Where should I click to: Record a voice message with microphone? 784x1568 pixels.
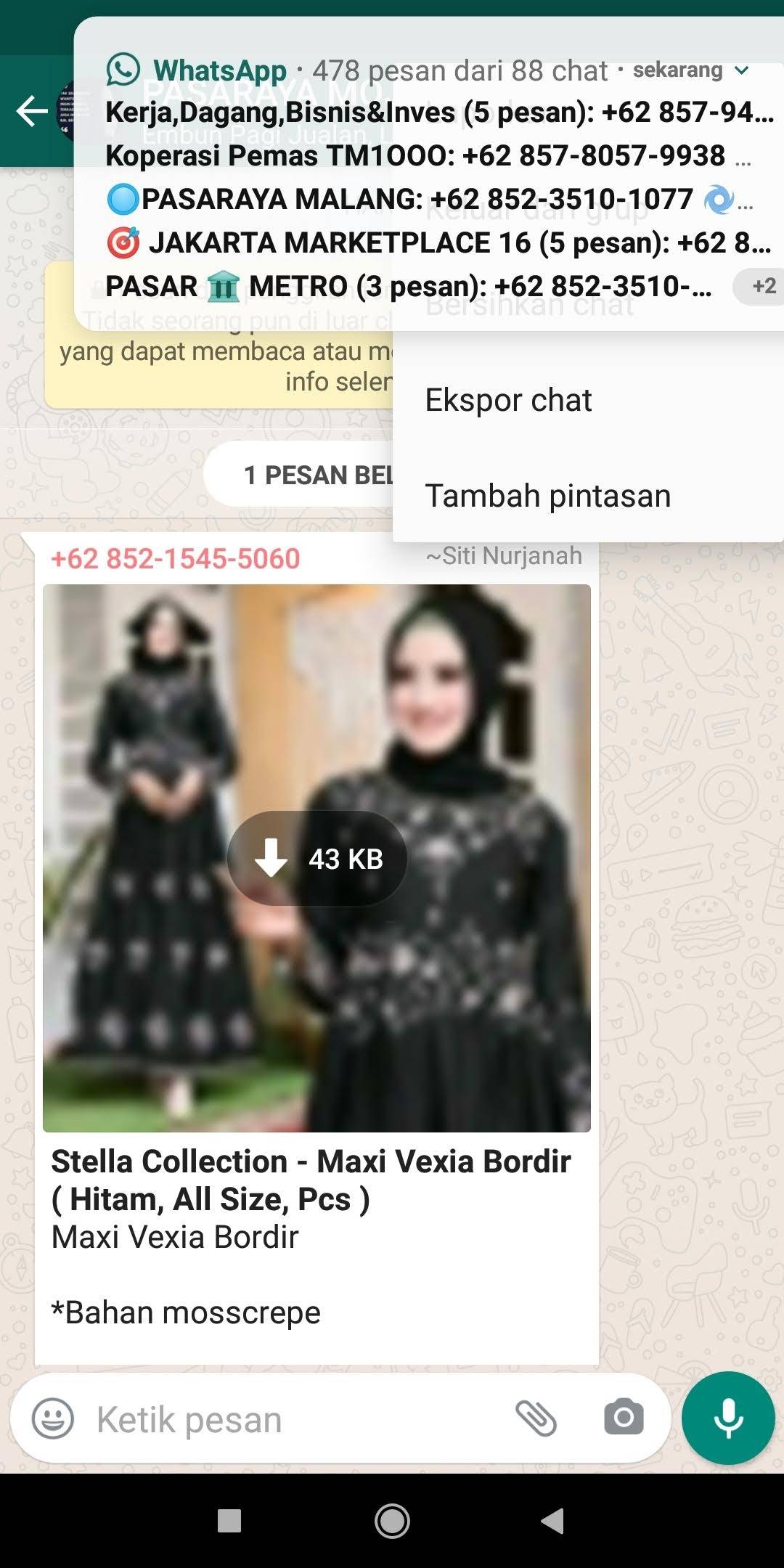point(728,1418)
